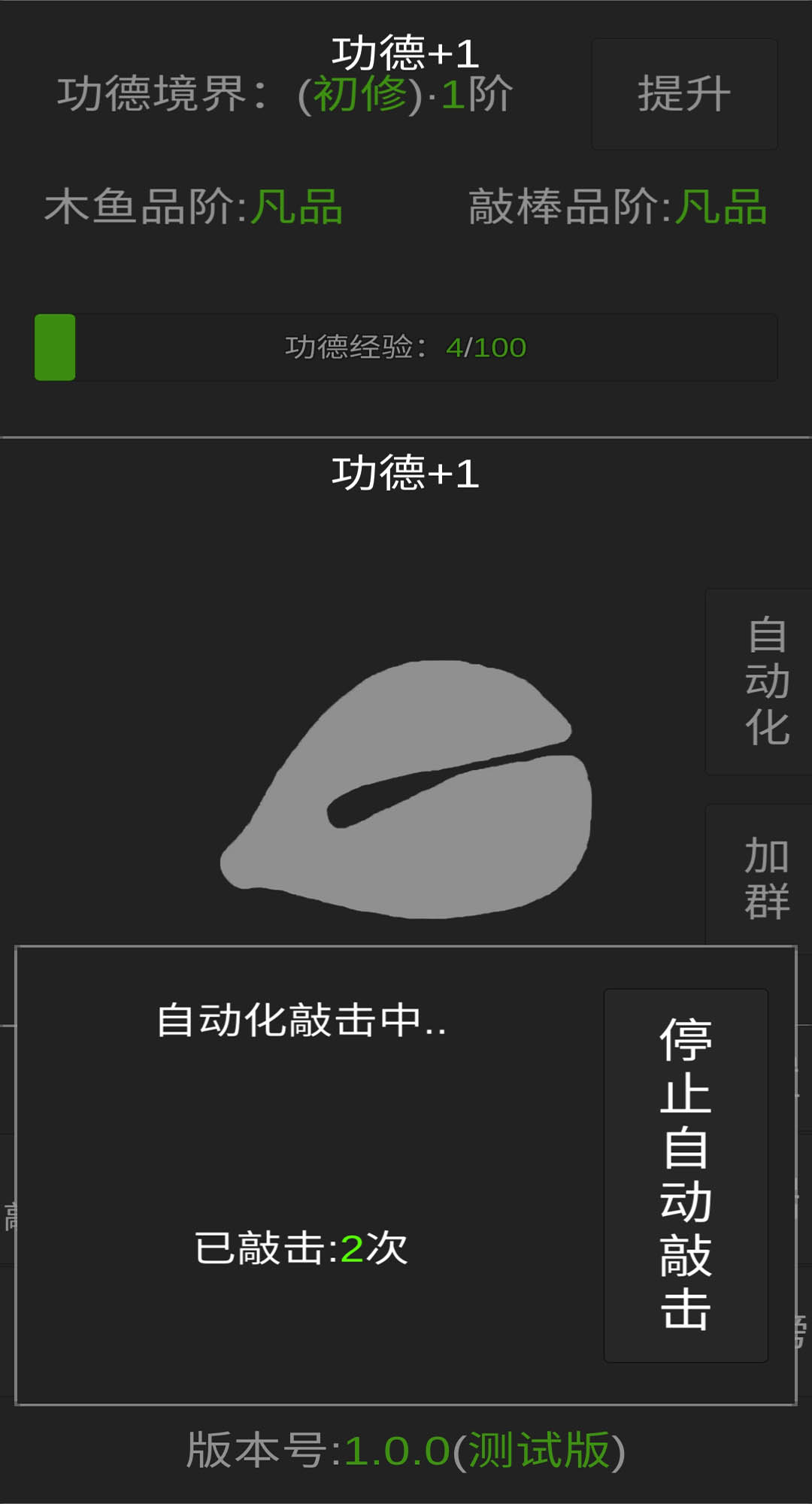Tap the 提升 upgrade button
Image resolution: width=812 pixels, height=1504 pixels.
pyautogui.click(x=683, y=94)
